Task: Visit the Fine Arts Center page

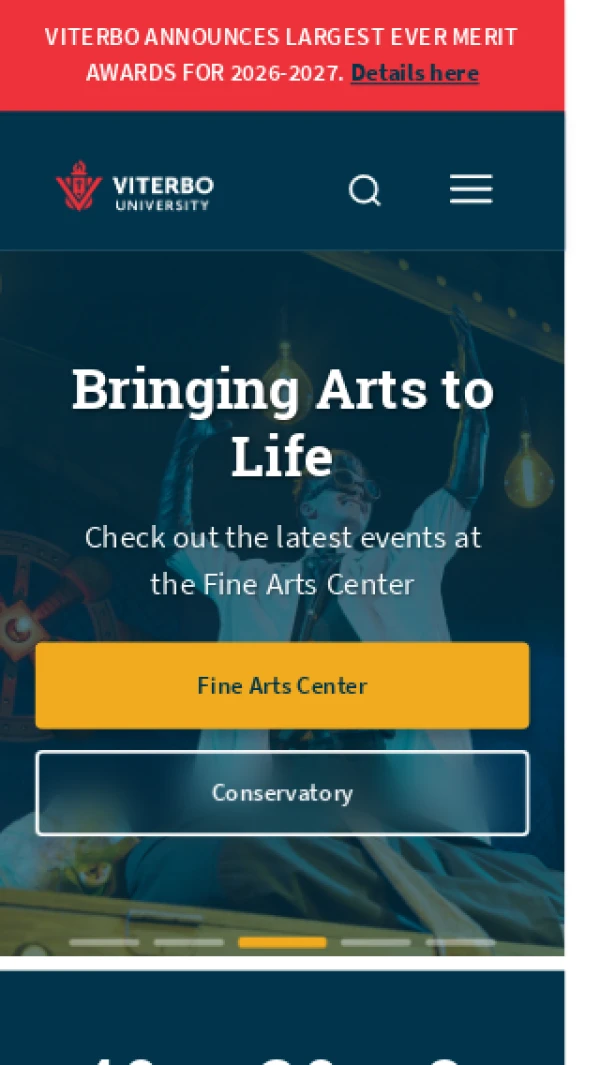Action: click(x=282, y=686)
